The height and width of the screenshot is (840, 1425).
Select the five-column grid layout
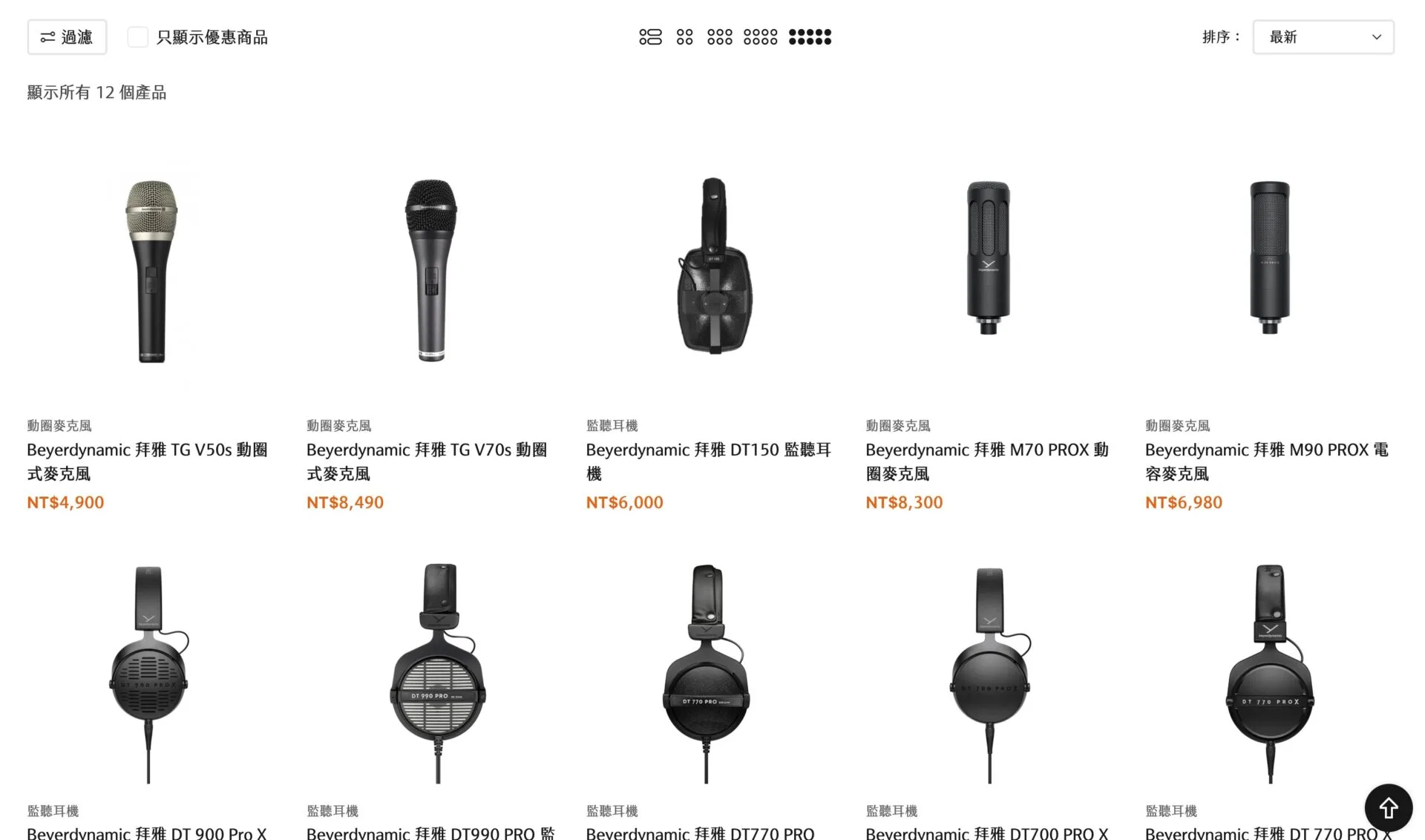click(x=810, y=37)
